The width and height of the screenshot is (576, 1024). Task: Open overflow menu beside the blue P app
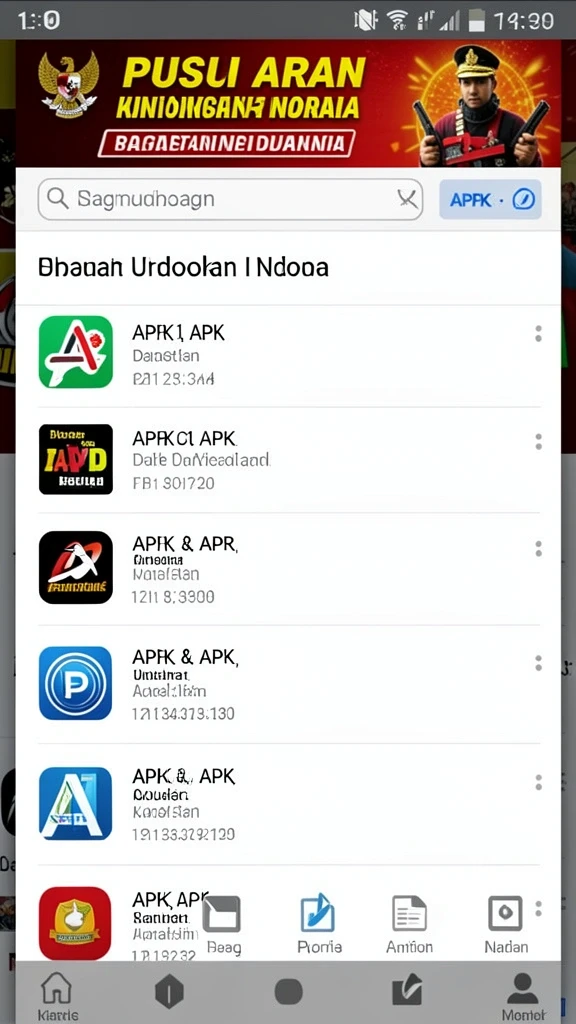(538, 664)
